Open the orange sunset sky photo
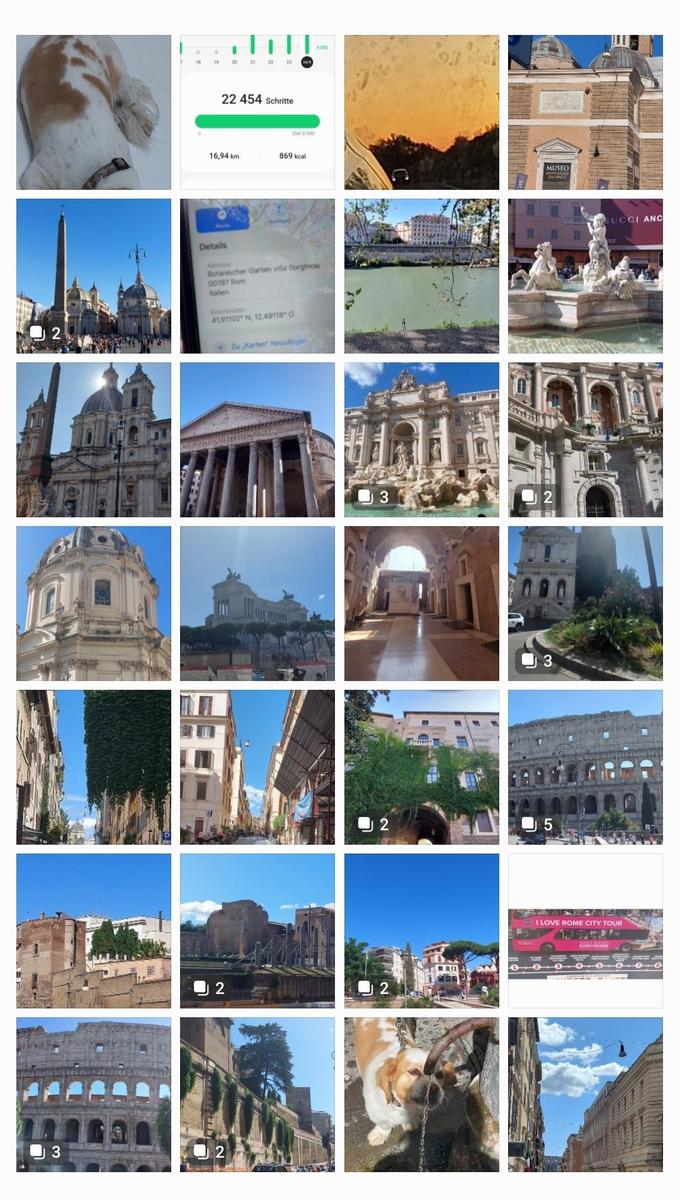Viewport: 680px width, 1200px height. (x=421, y=112)
